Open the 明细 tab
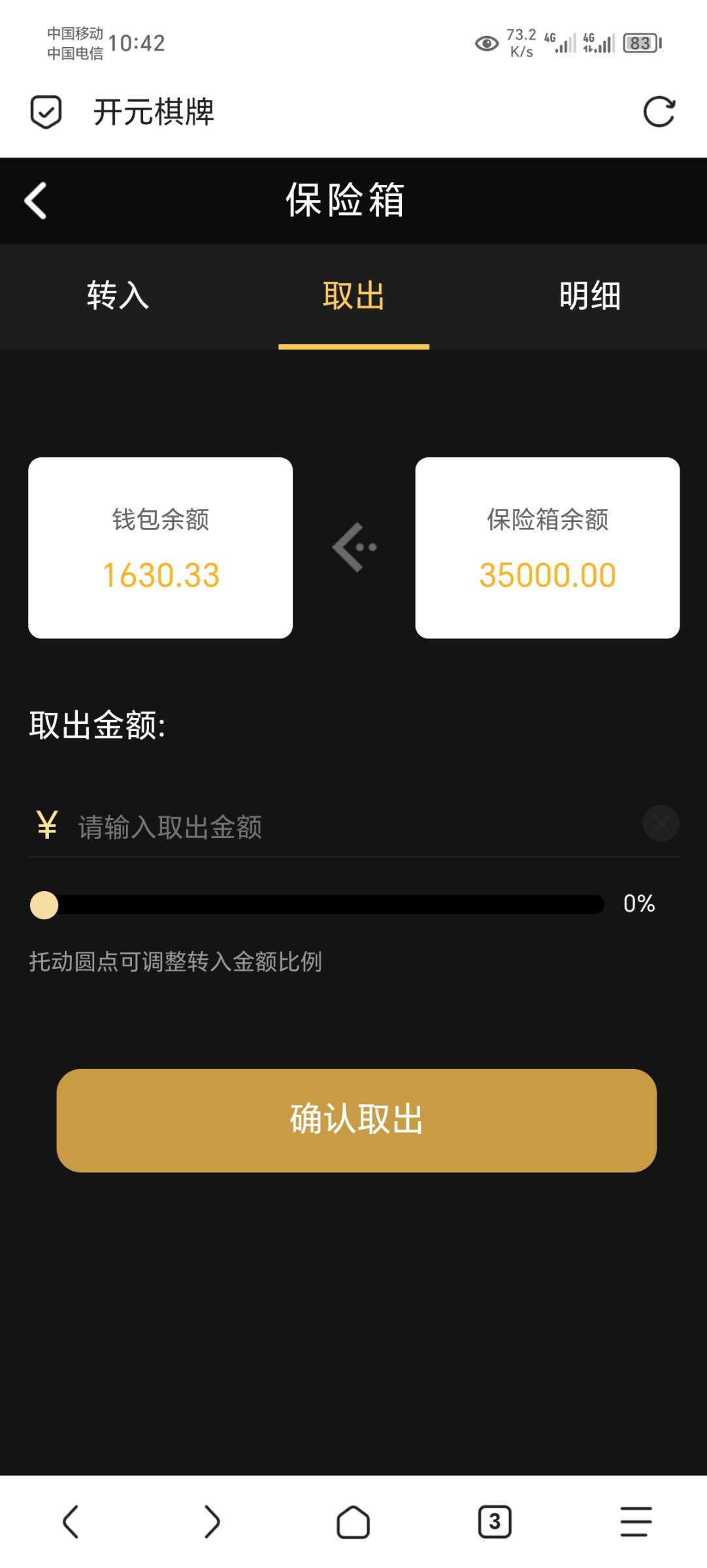 coord(590,295)
